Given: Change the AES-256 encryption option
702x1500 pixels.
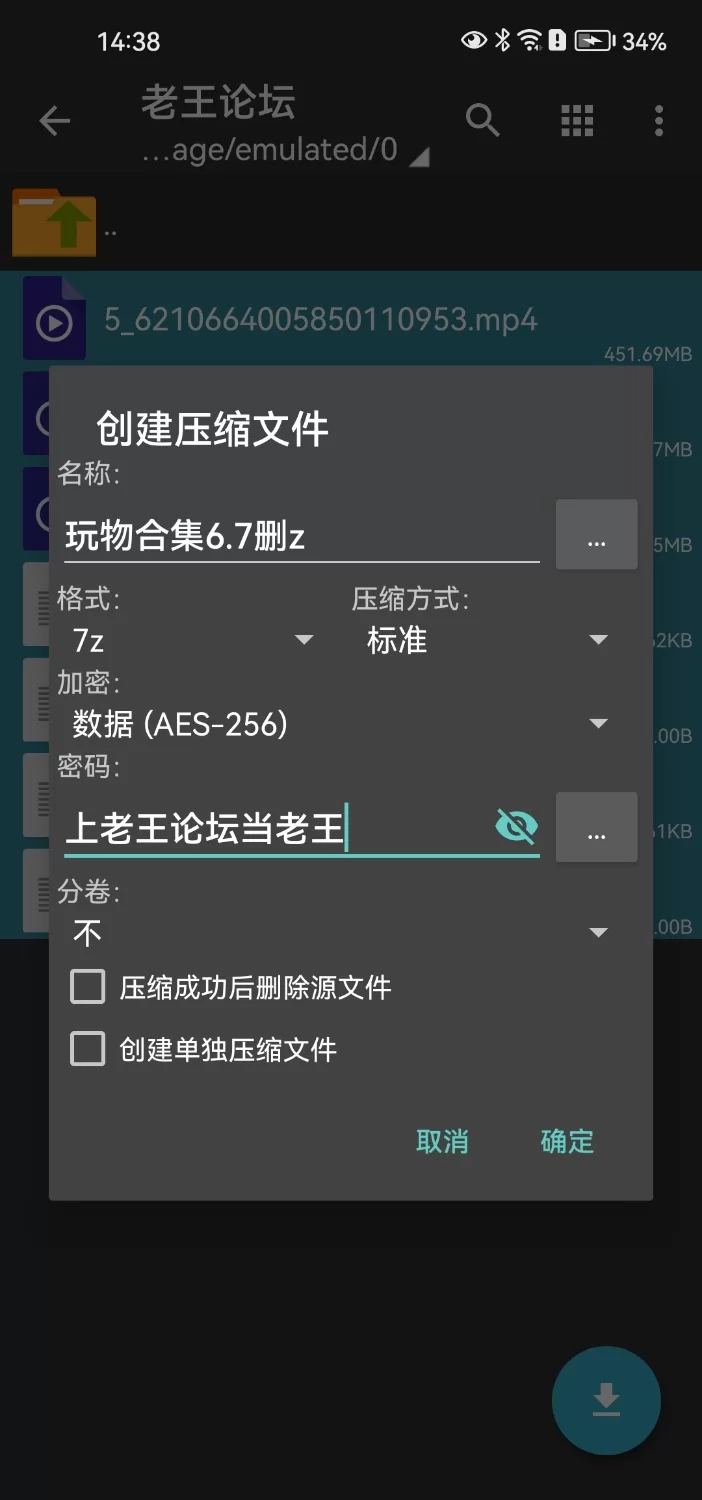Looking at the screenshot, I should point(340,724).
